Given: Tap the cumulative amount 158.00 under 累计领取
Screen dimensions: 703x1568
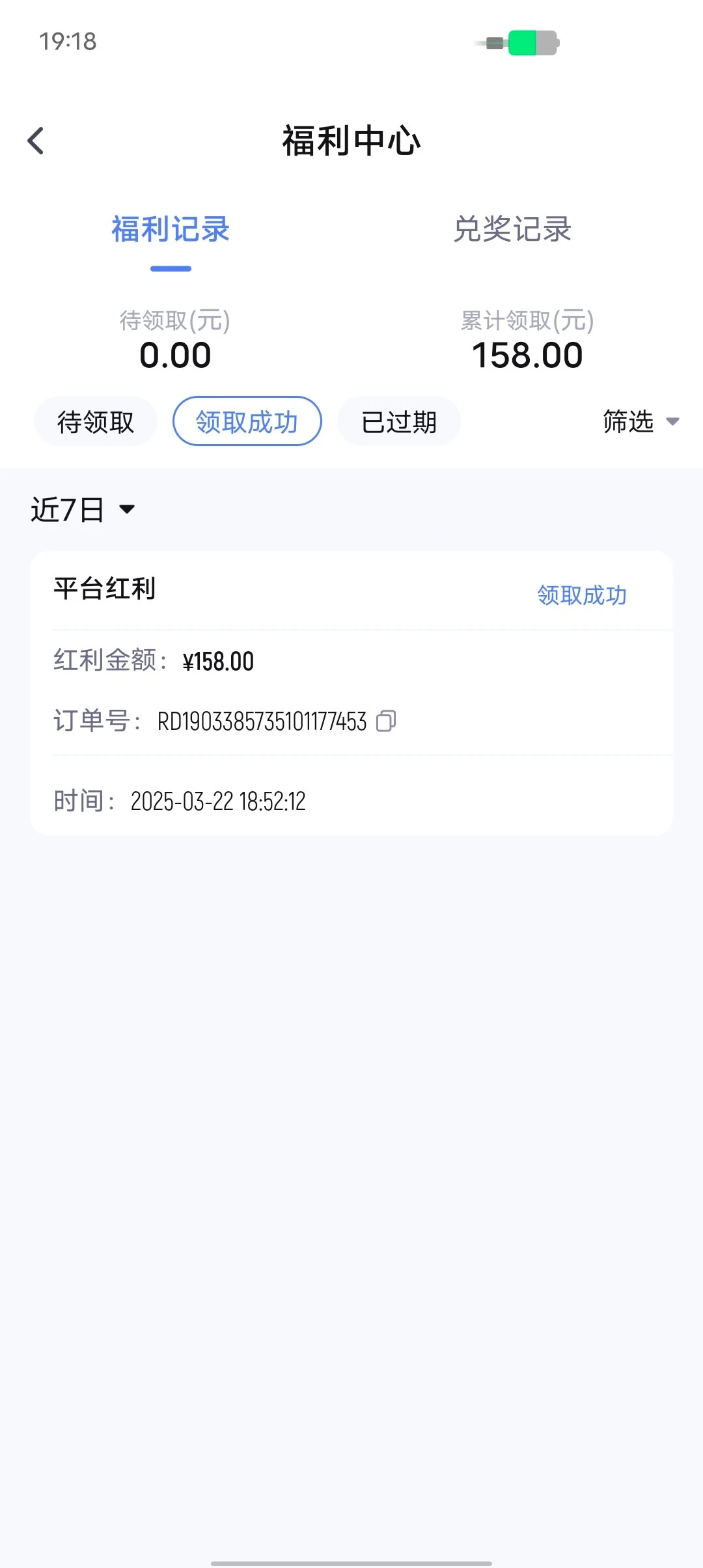Looking at the screenshot, I should click(527, 354).
